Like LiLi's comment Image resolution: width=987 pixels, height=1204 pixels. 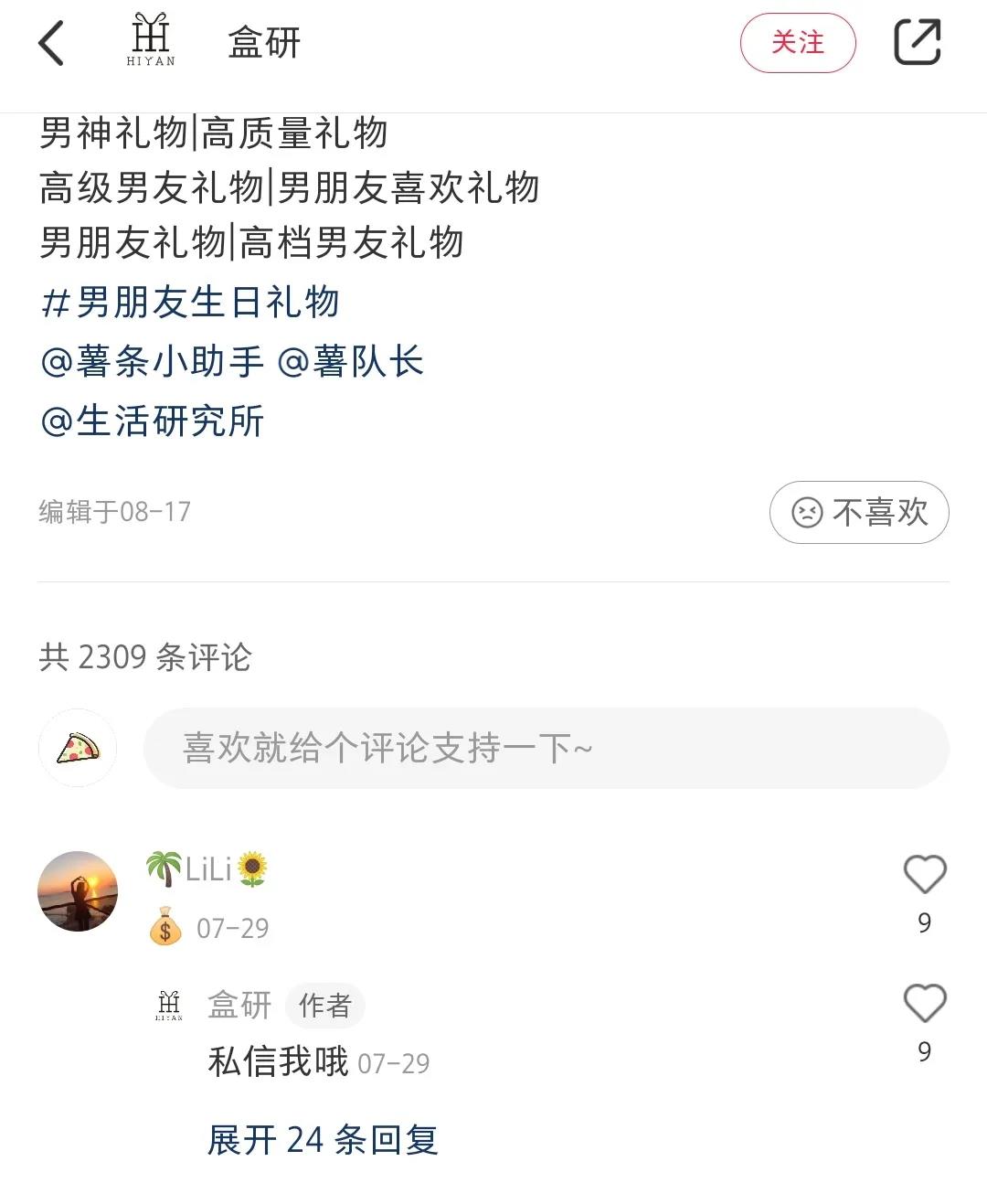[x=924, y=875]
